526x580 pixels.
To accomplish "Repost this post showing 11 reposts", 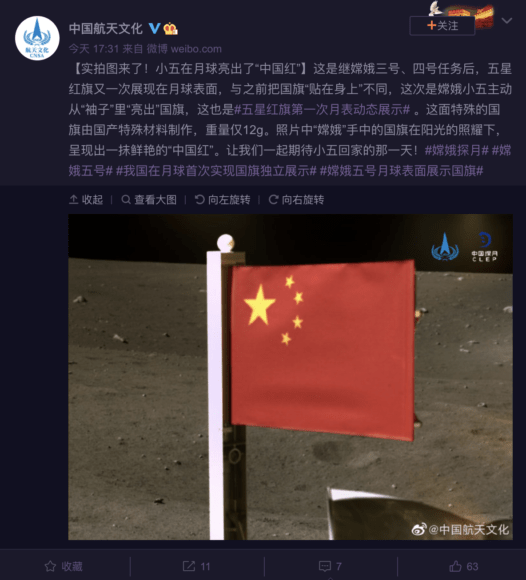I will pyautogui.click(x=196, y=566).
